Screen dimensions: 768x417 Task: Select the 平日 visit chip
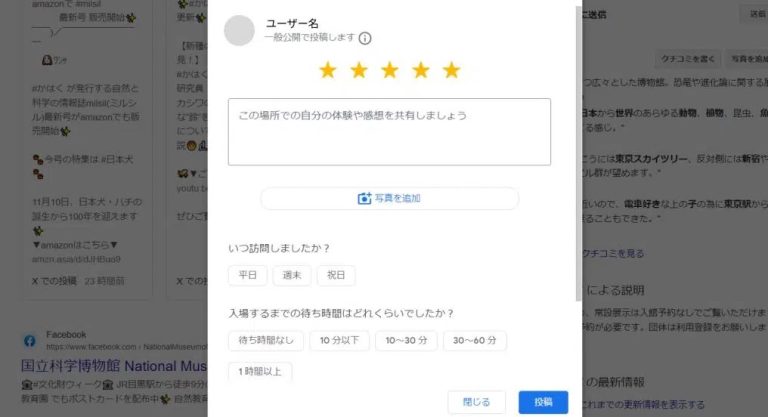pyautogui.click(x=247, y=275)
